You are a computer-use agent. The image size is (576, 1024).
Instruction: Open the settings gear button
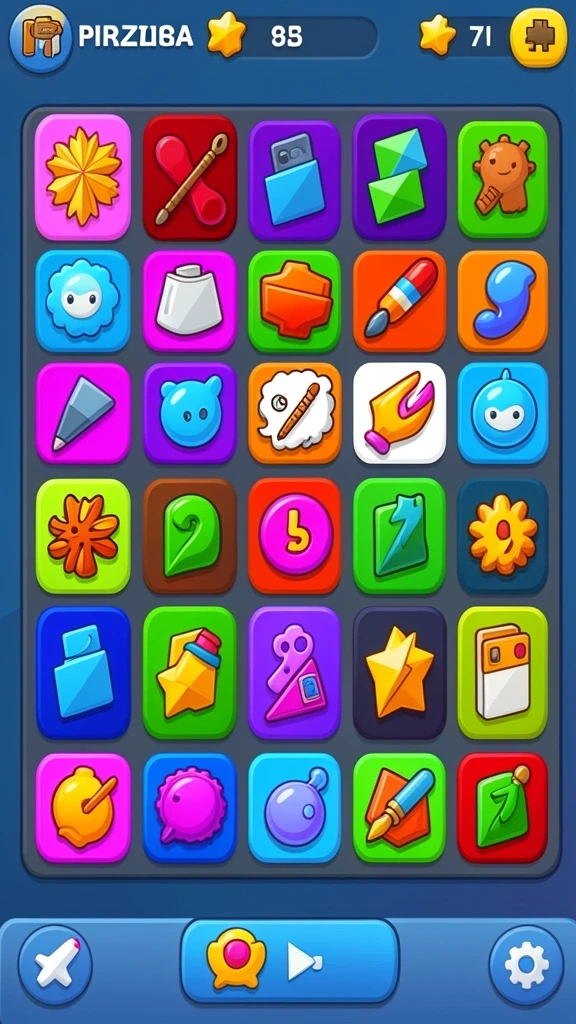(526, 965)
